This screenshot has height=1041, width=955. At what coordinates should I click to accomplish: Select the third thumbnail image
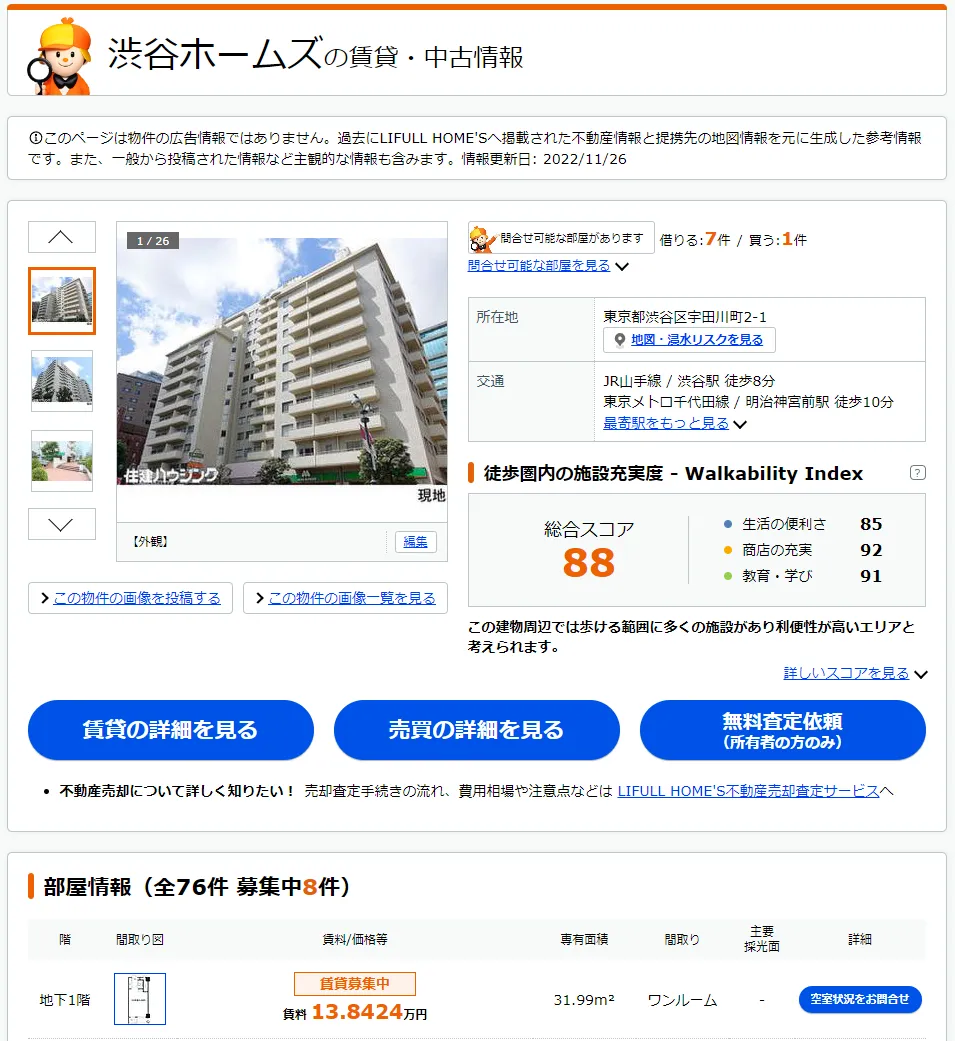[x=62, y=461]
